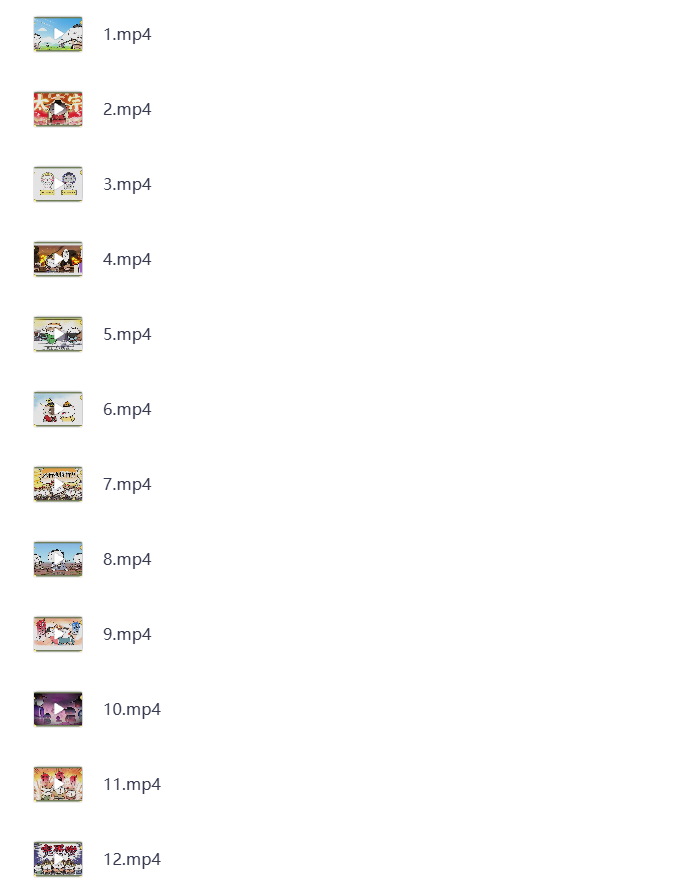The height and width of the screenshot is (889, 692).
Task: Open the 7.mp4 file
Action: 126,485
